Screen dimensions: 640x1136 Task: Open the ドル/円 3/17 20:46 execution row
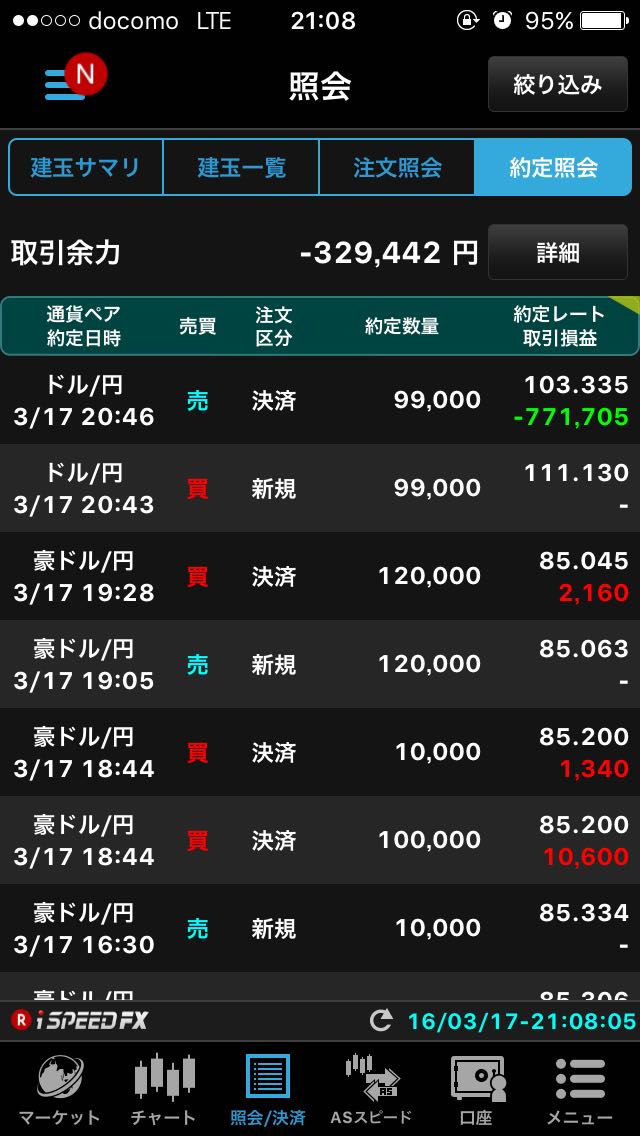coord(320,401)
